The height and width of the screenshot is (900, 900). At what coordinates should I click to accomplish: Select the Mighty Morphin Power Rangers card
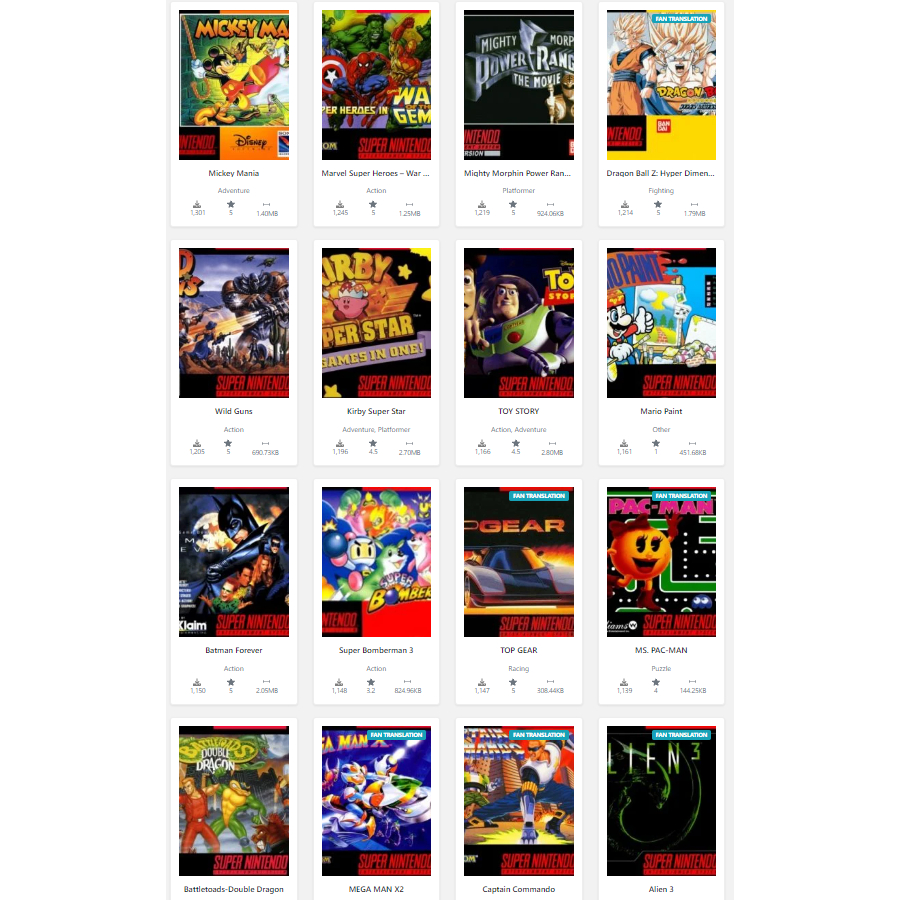[518, 114]
